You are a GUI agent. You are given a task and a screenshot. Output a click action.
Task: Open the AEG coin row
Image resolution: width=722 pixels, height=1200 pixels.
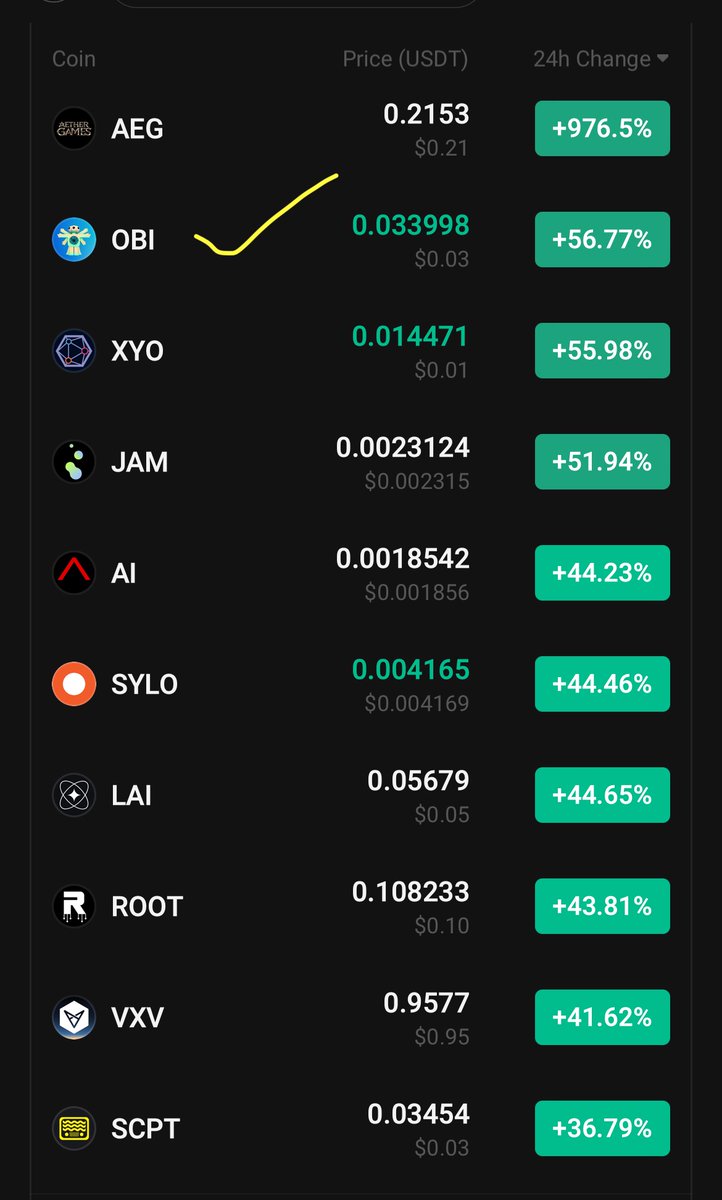pos(361,129)
